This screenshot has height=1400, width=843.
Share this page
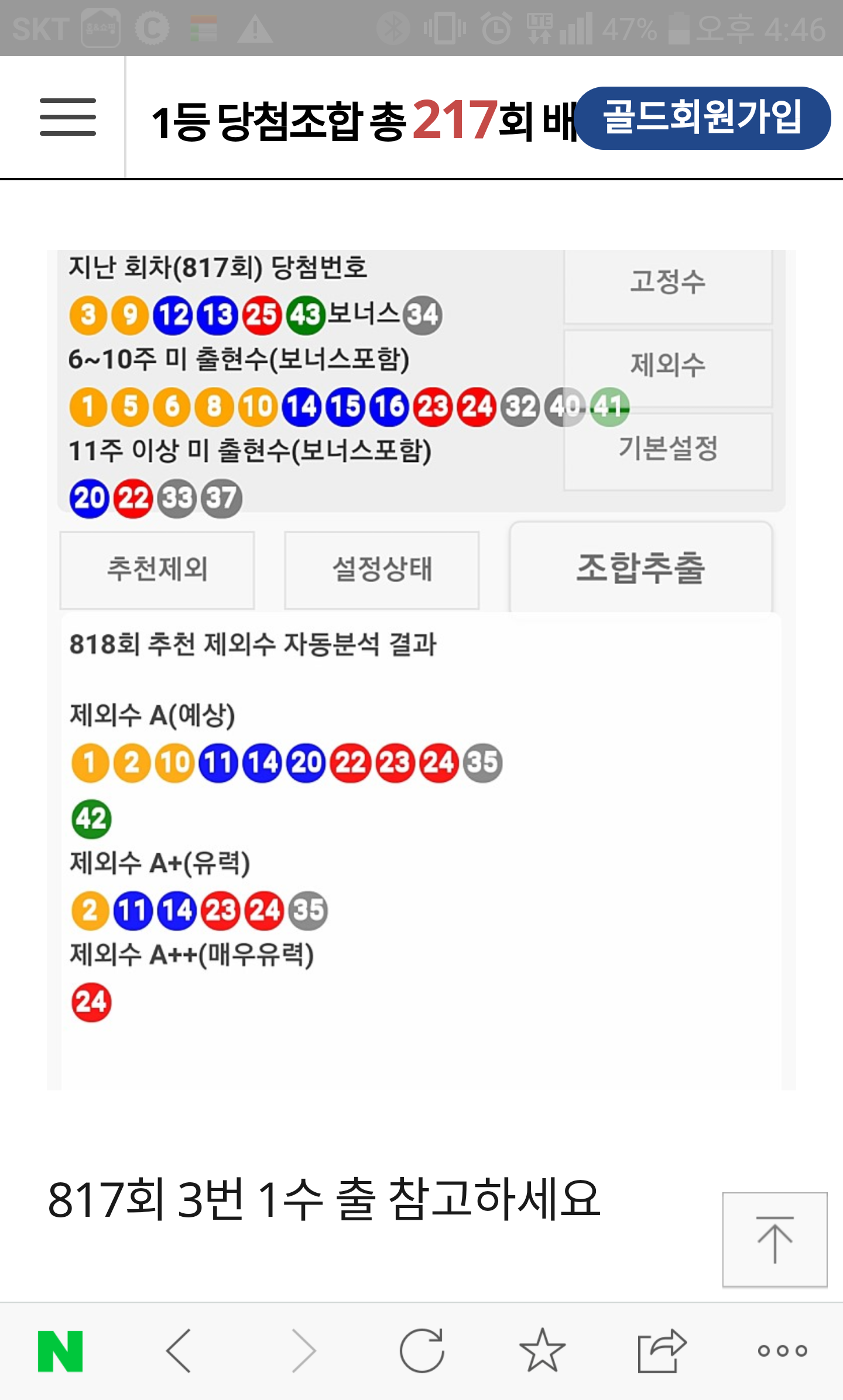662,1351
